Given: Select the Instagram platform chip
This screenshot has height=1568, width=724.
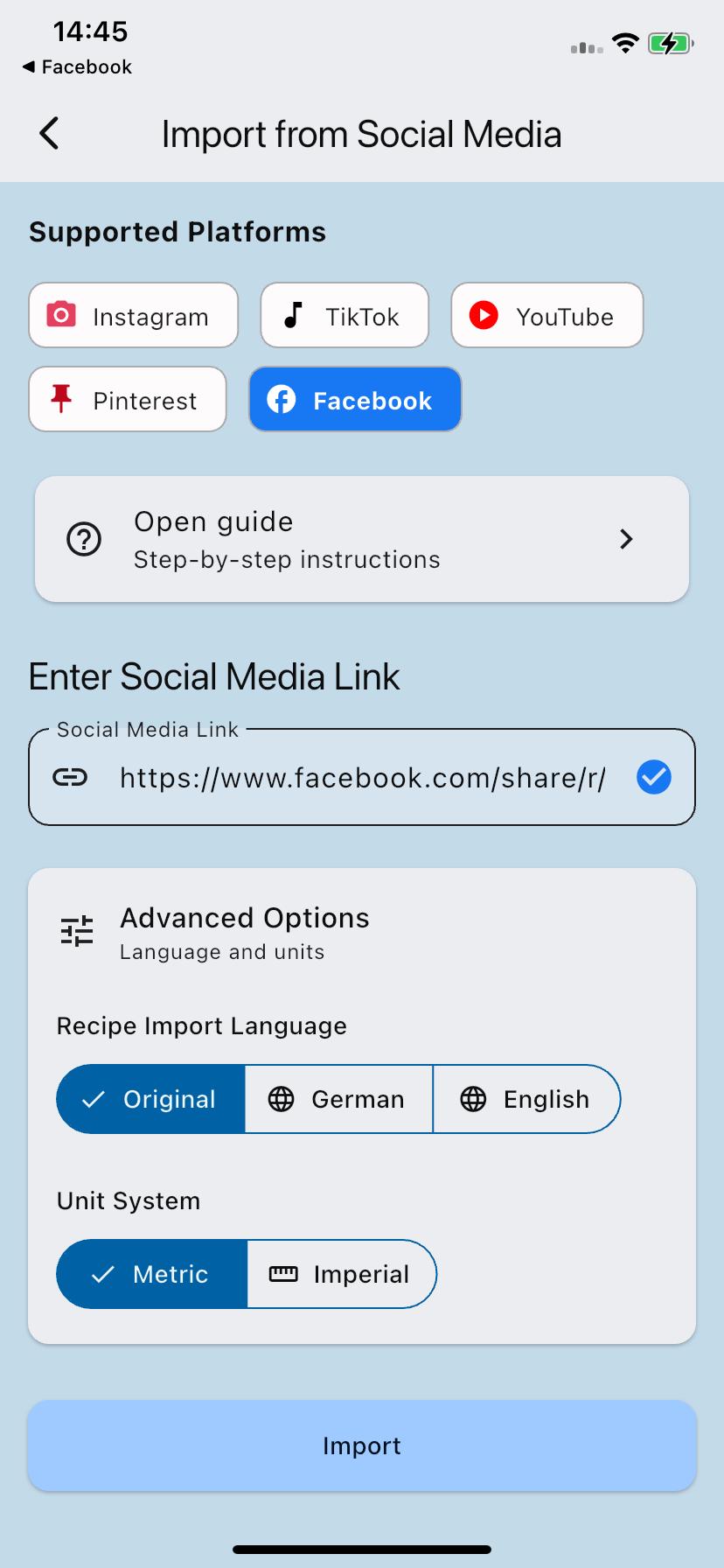Looking at the screenshot, I should pyautogui.click(x=133, y=315).
